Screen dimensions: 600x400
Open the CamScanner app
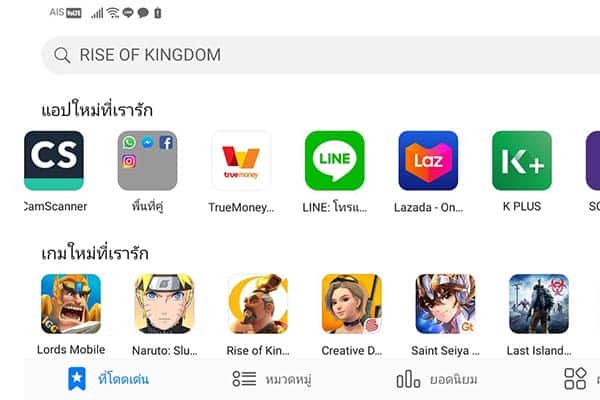pos(54,160)
